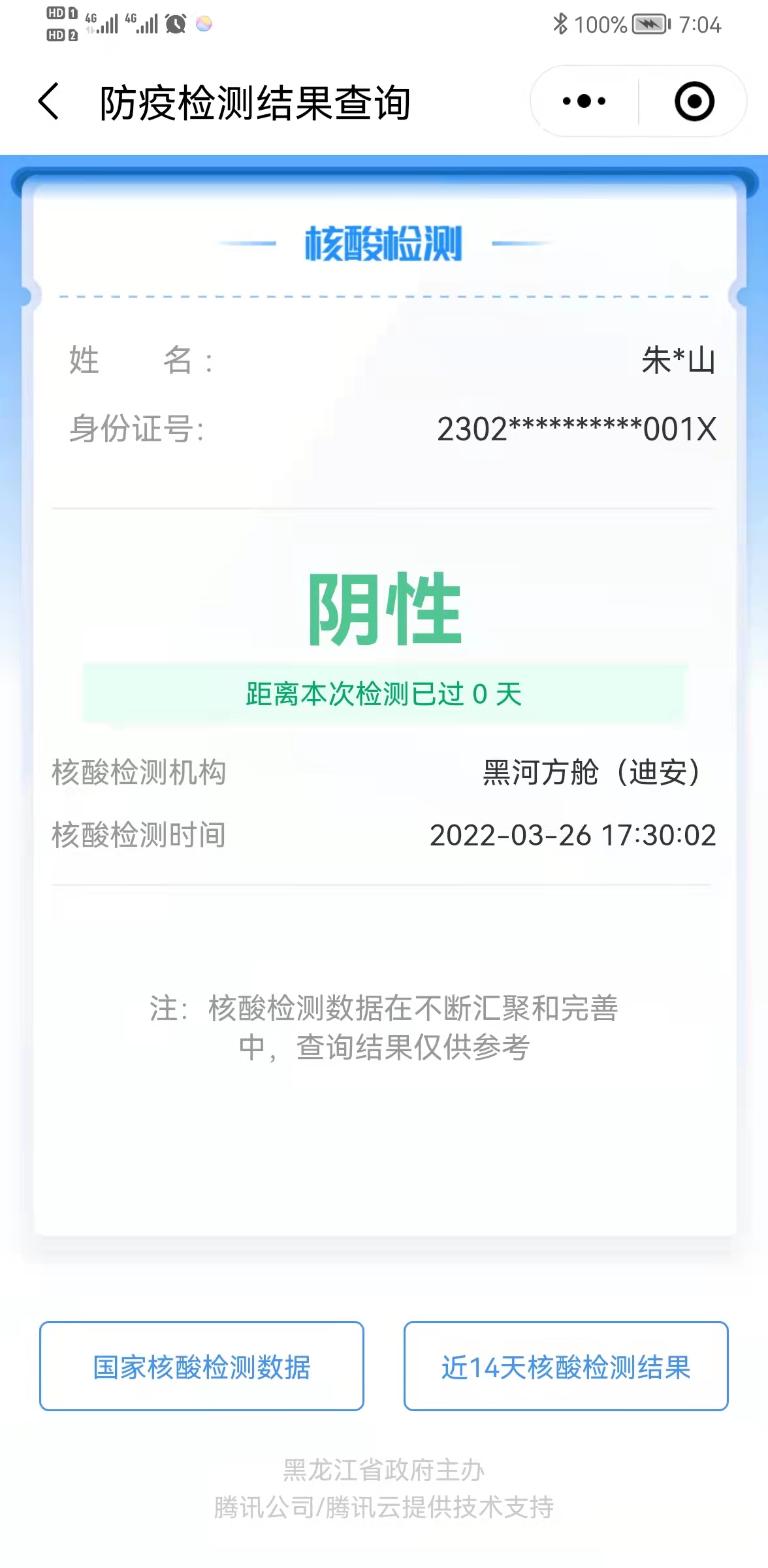Viewport: 768px width, 1568px height.
Task: Go back from the 防疫检测结果查询 page
Action: point(49,102)
